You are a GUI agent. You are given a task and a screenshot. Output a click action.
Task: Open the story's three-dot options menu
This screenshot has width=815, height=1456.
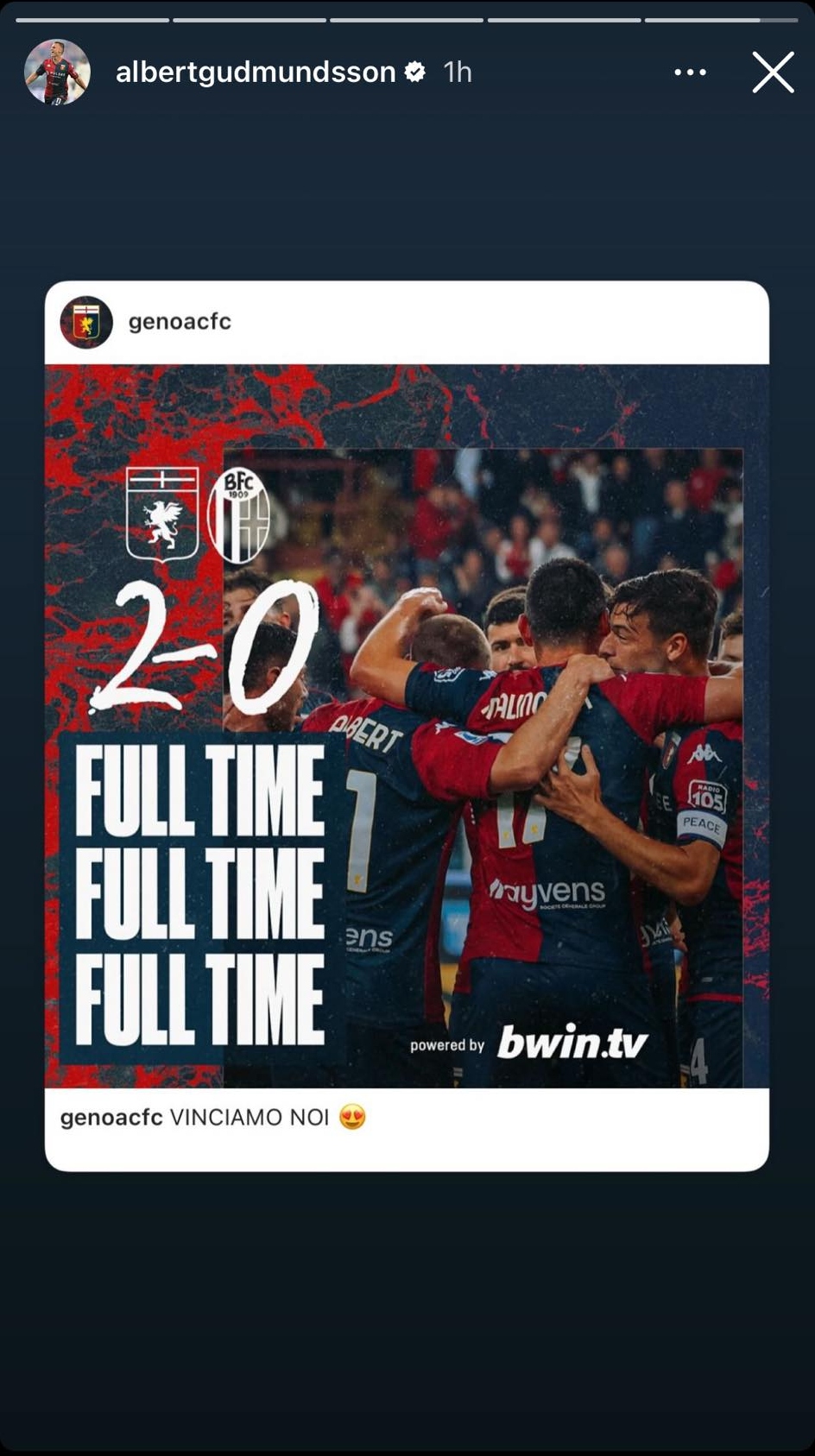690,72
